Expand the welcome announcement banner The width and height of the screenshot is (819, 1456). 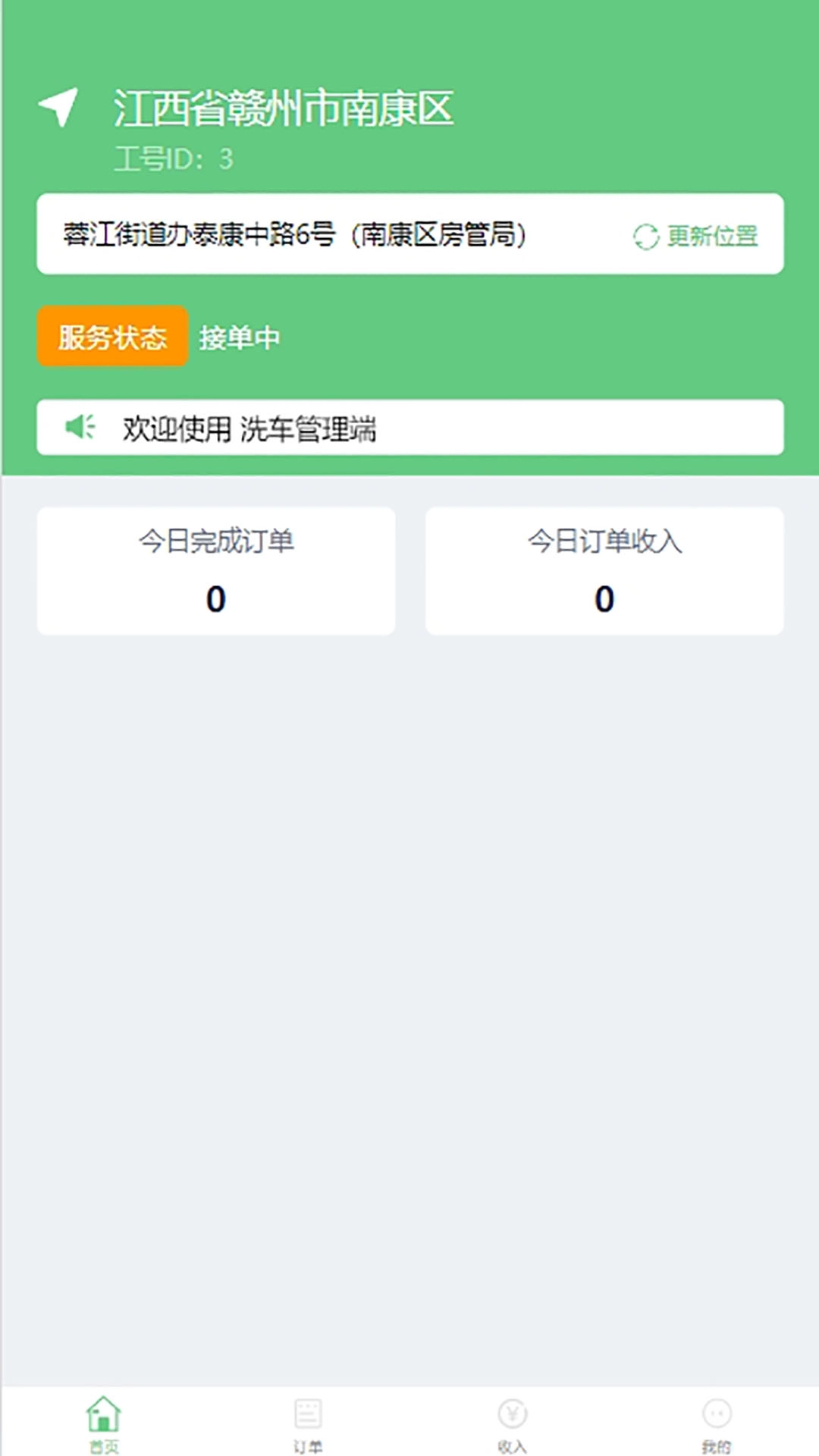click(x=409, y=426)
